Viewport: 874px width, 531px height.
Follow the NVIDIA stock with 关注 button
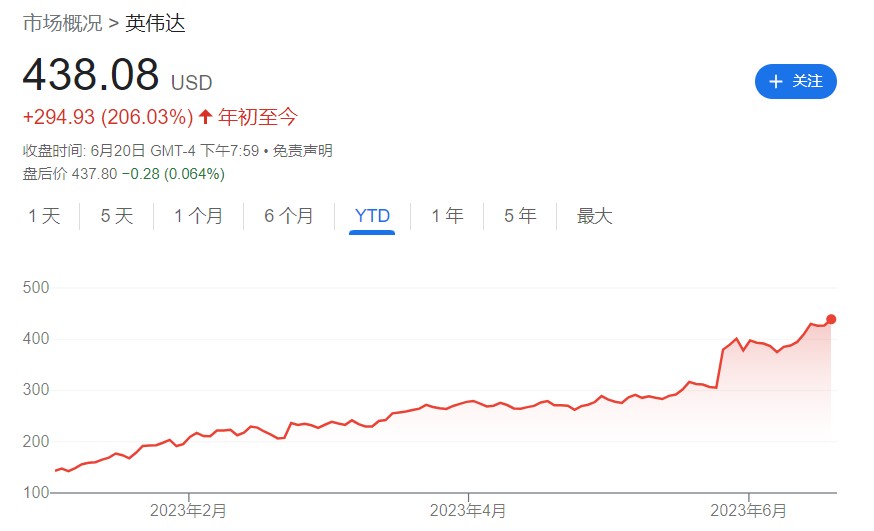pos(795,81)
